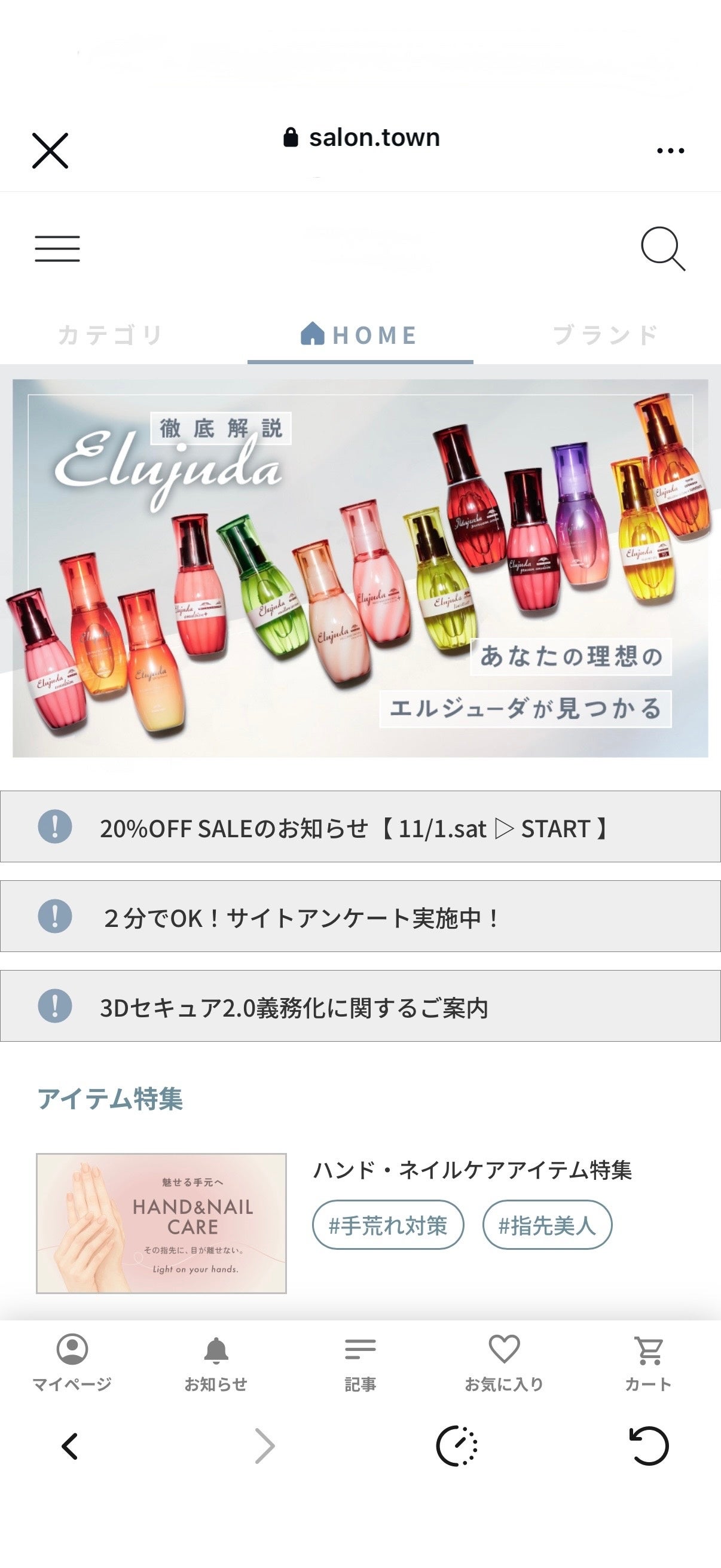721x1568 pixels.
Task: View お気に入り favorites
Action: click(505, 1362)
